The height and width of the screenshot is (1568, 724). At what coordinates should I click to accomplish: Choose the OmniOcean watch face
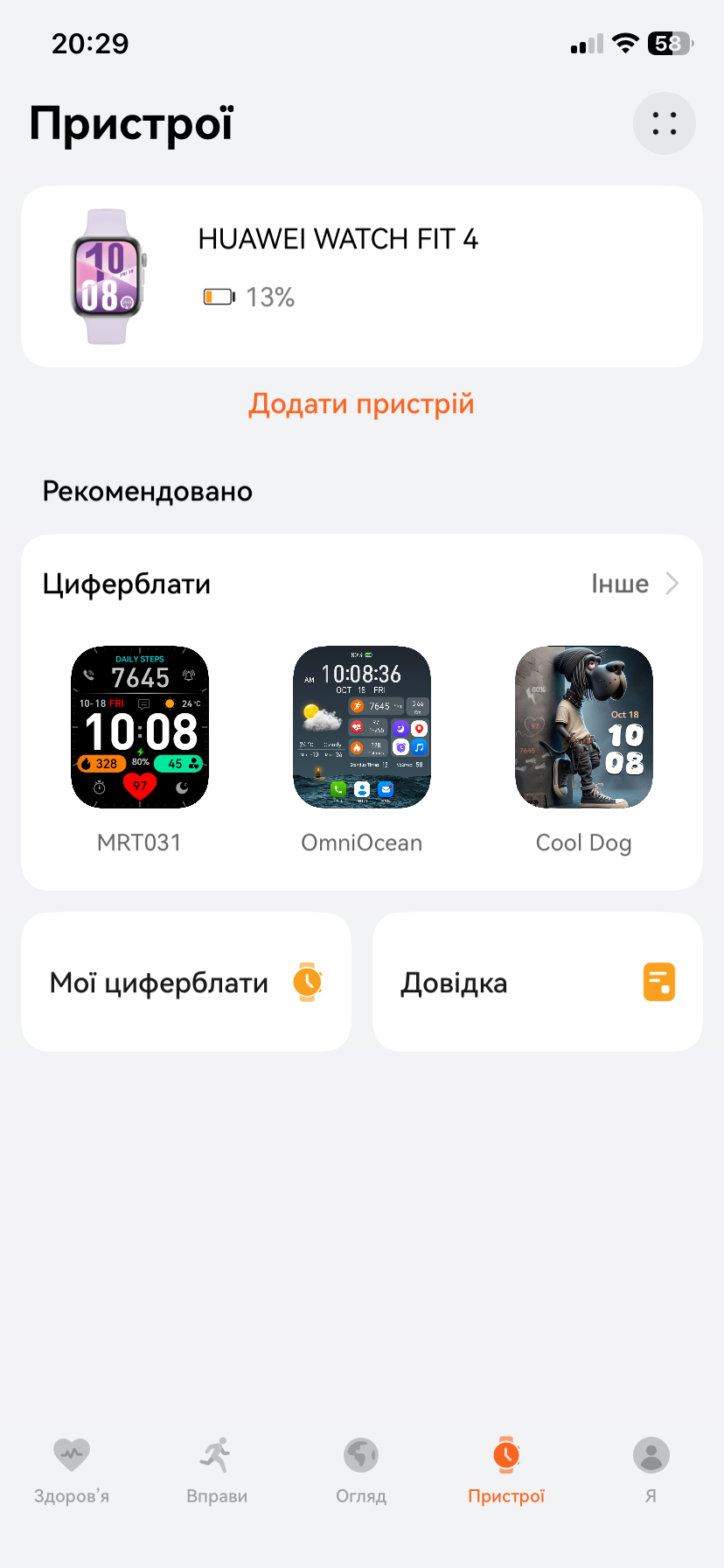click(362, 727)
